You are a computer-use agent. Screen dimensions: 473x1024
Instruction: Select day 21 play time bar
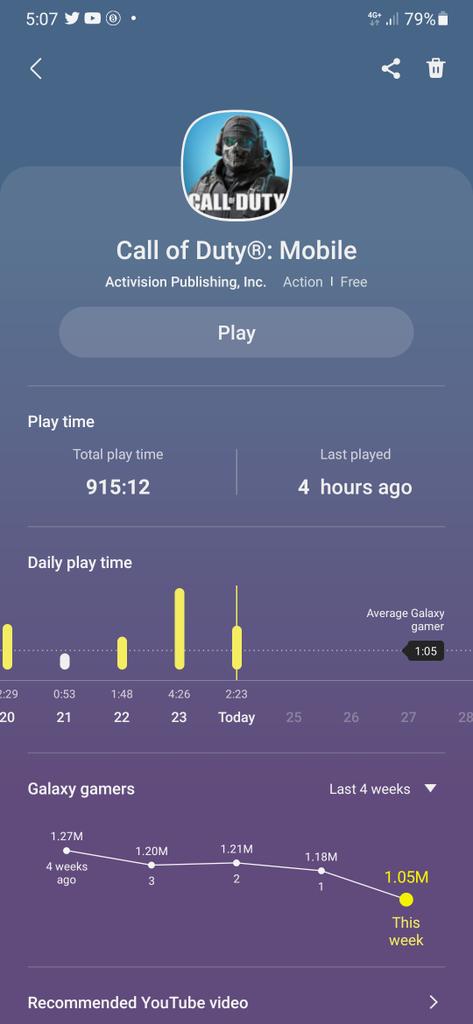coord(64,661)
